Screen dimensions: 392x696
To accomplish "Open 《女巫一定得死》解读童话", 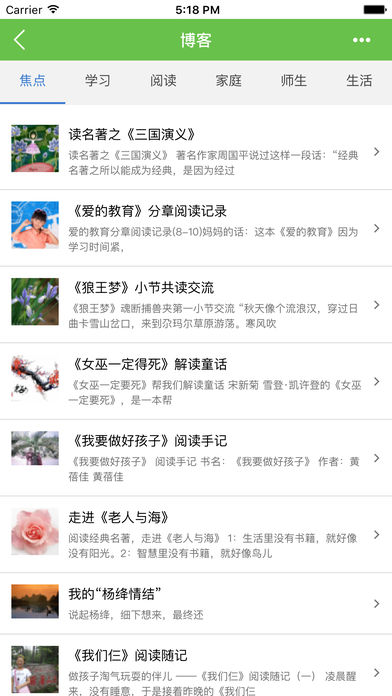I will 196,381.
